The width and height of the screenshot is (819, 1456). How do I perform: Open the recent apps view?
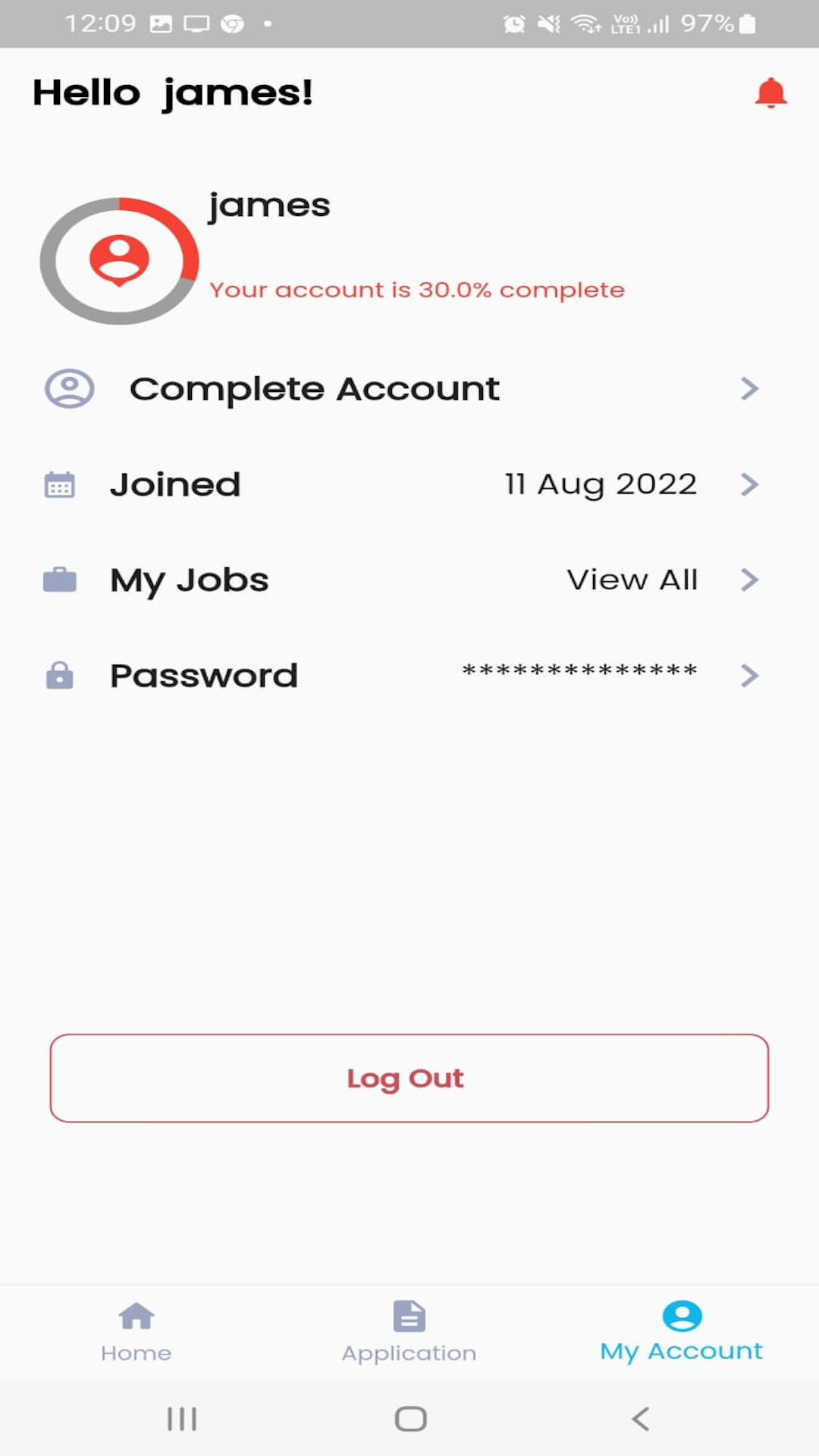tap(182, 1419)
